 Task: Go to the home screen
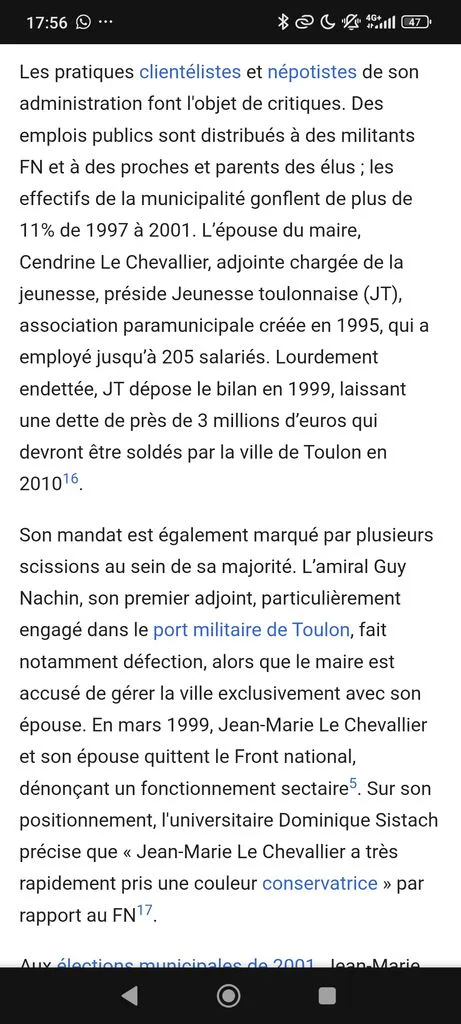point(229,995)
